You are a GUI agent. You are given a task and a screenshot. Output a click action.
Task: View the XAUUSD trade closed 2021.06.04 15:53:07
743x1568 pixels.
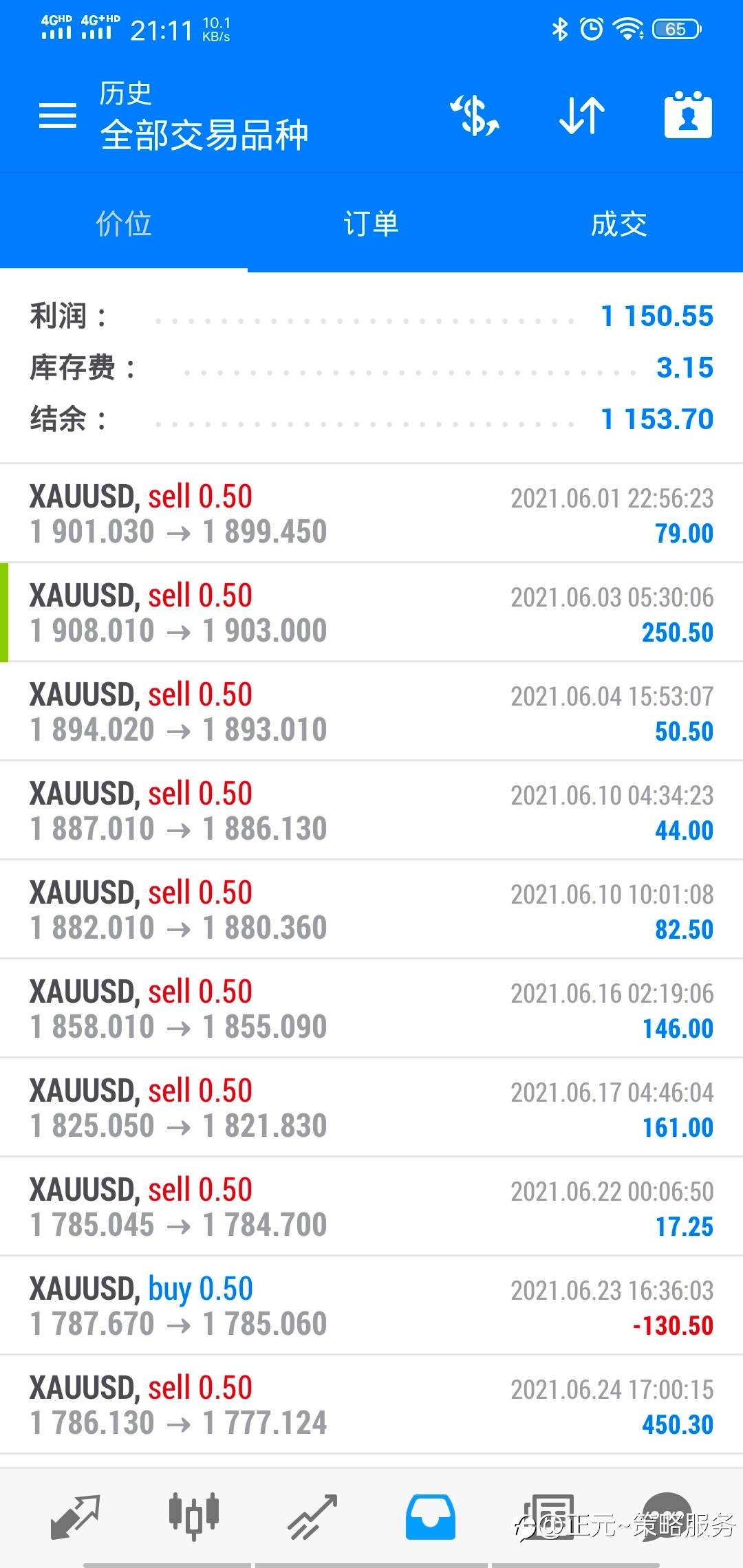371,712
